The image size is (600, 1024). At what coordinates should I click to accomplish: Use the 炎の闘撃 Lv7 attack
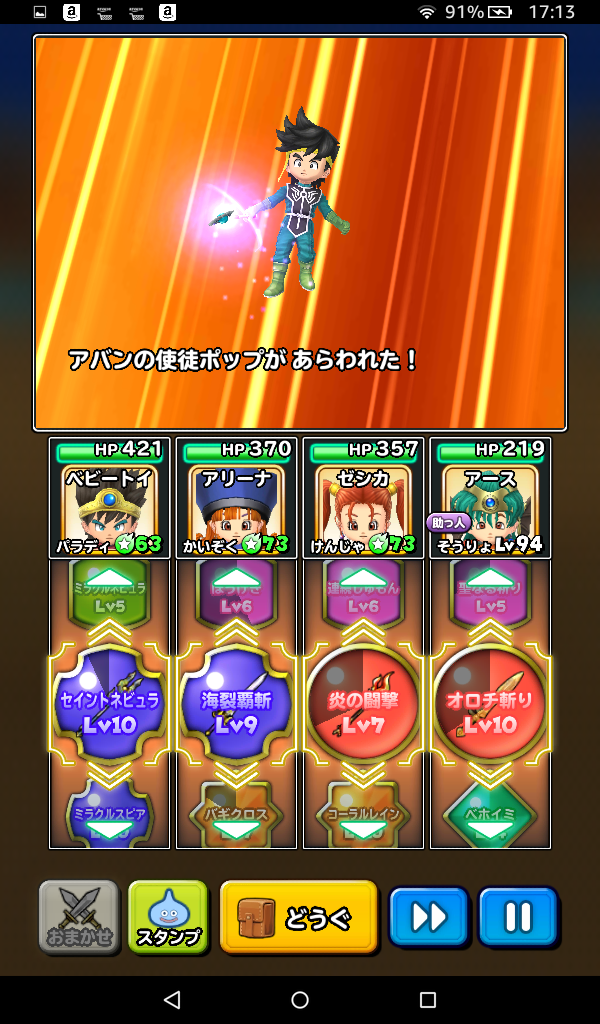(x=363, y=703)
